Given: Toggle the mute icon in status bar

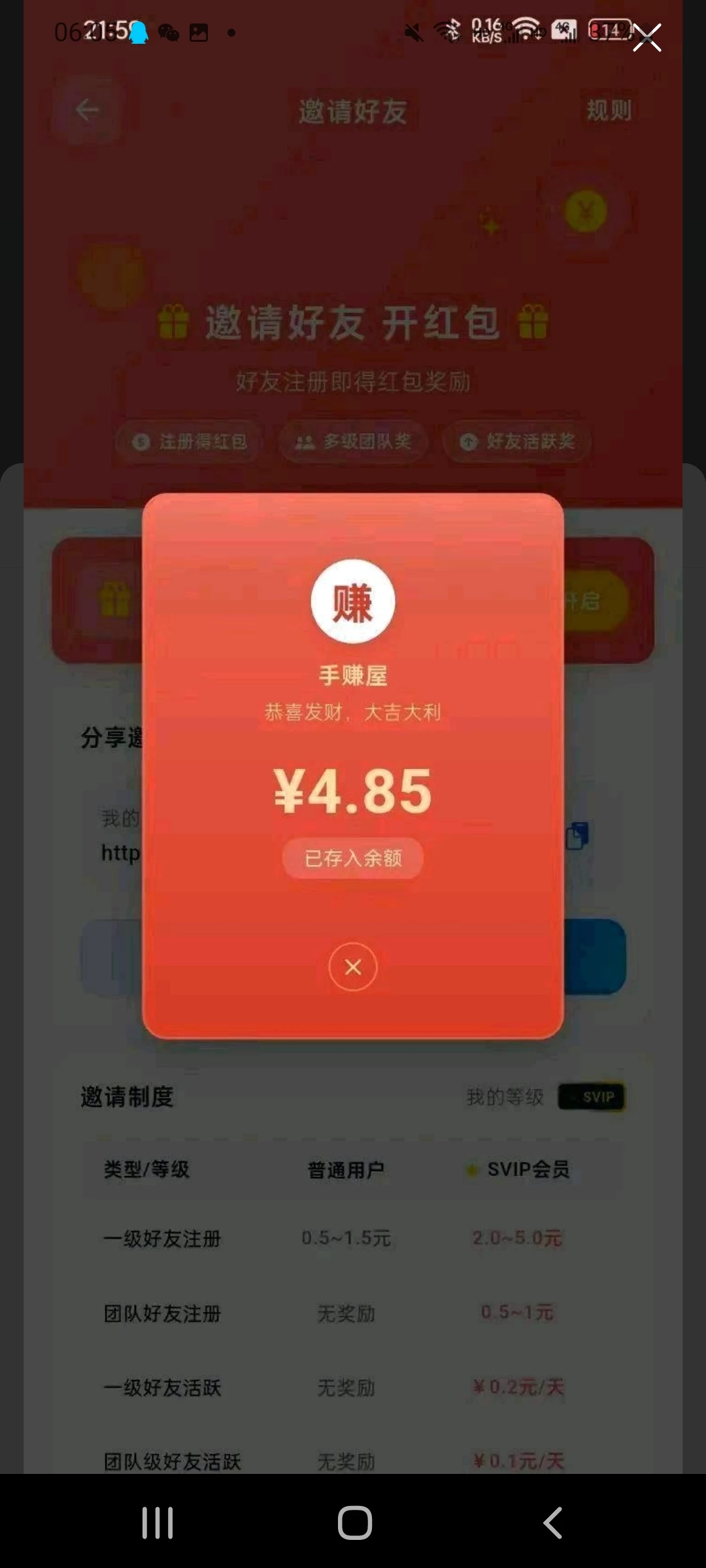Looking at the screenshot, I should tap(414, 31).
